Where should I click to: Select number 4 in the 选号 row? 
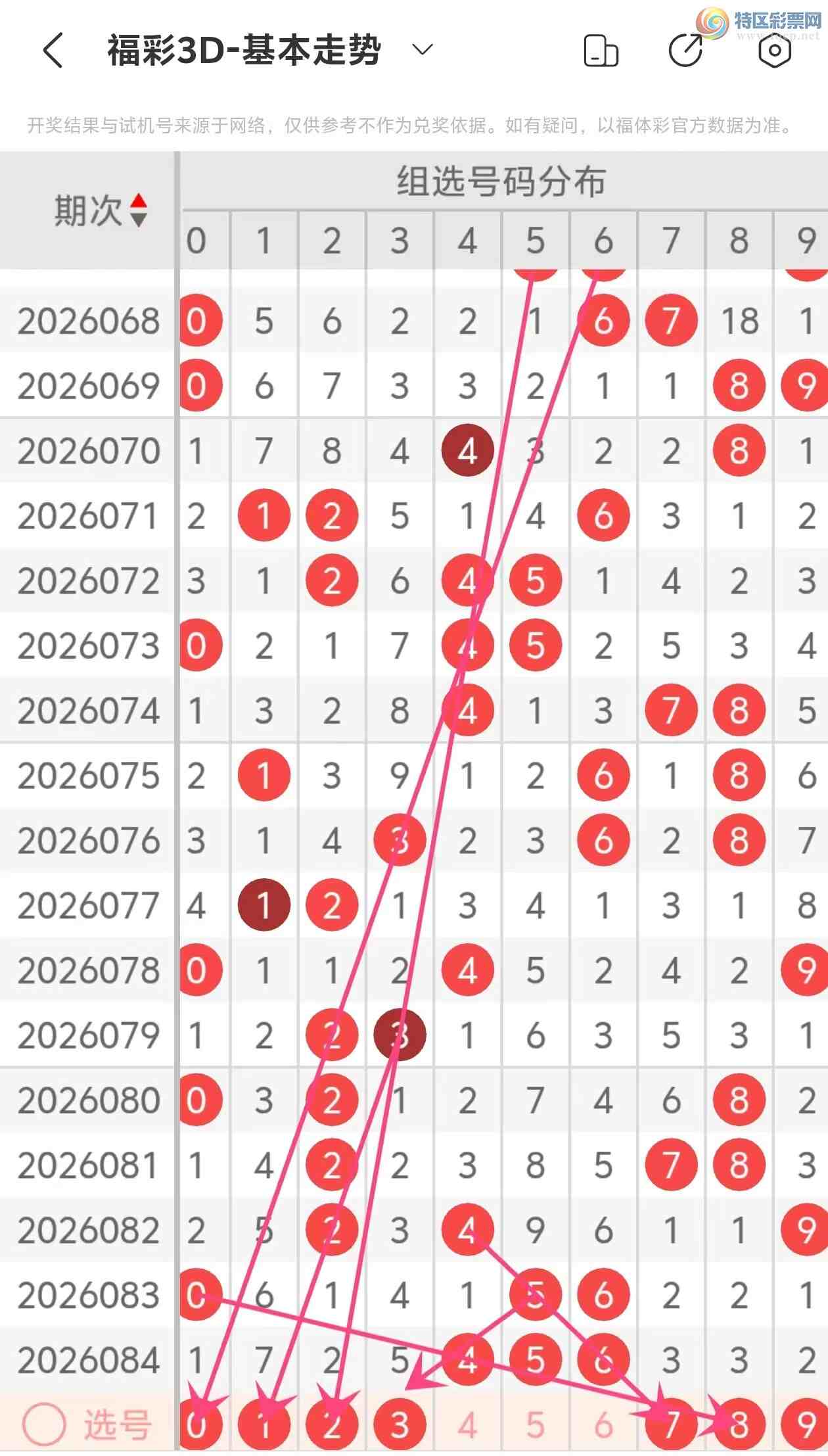(x=467, y=1425)
